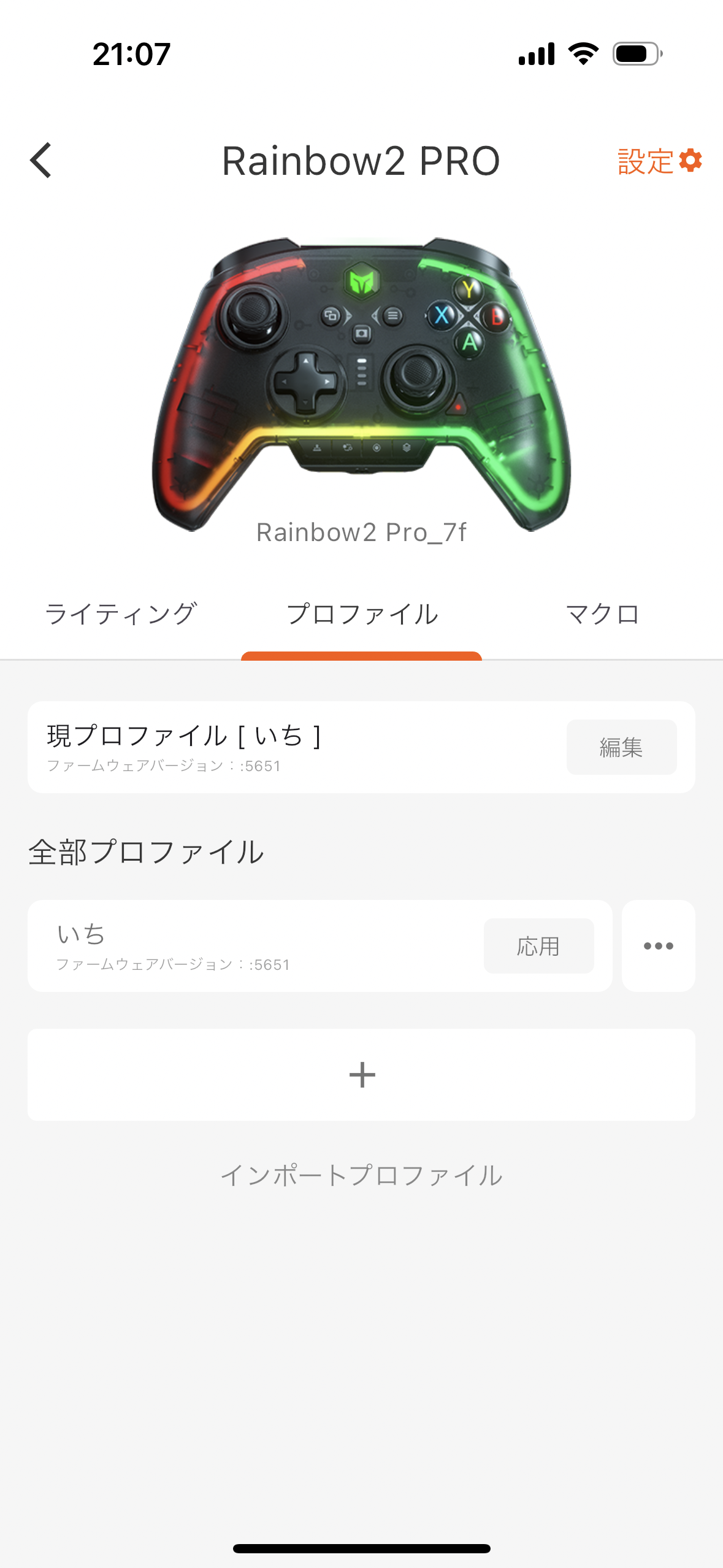The height and width of the screenshot is (1568, 723).
Task: Tap インポートプロファイル to import a profile
Action: pos(362,1175)
